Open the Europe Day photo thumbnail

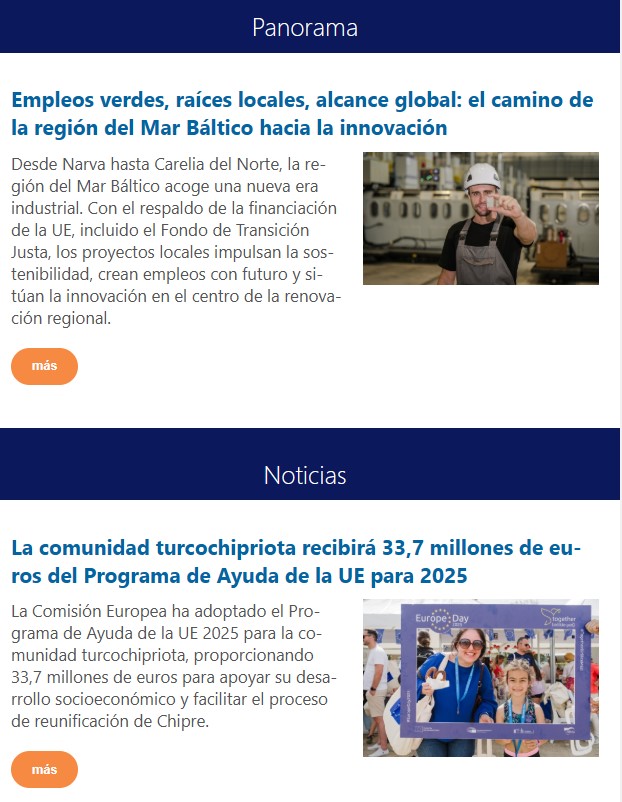[x=480, y=677]
